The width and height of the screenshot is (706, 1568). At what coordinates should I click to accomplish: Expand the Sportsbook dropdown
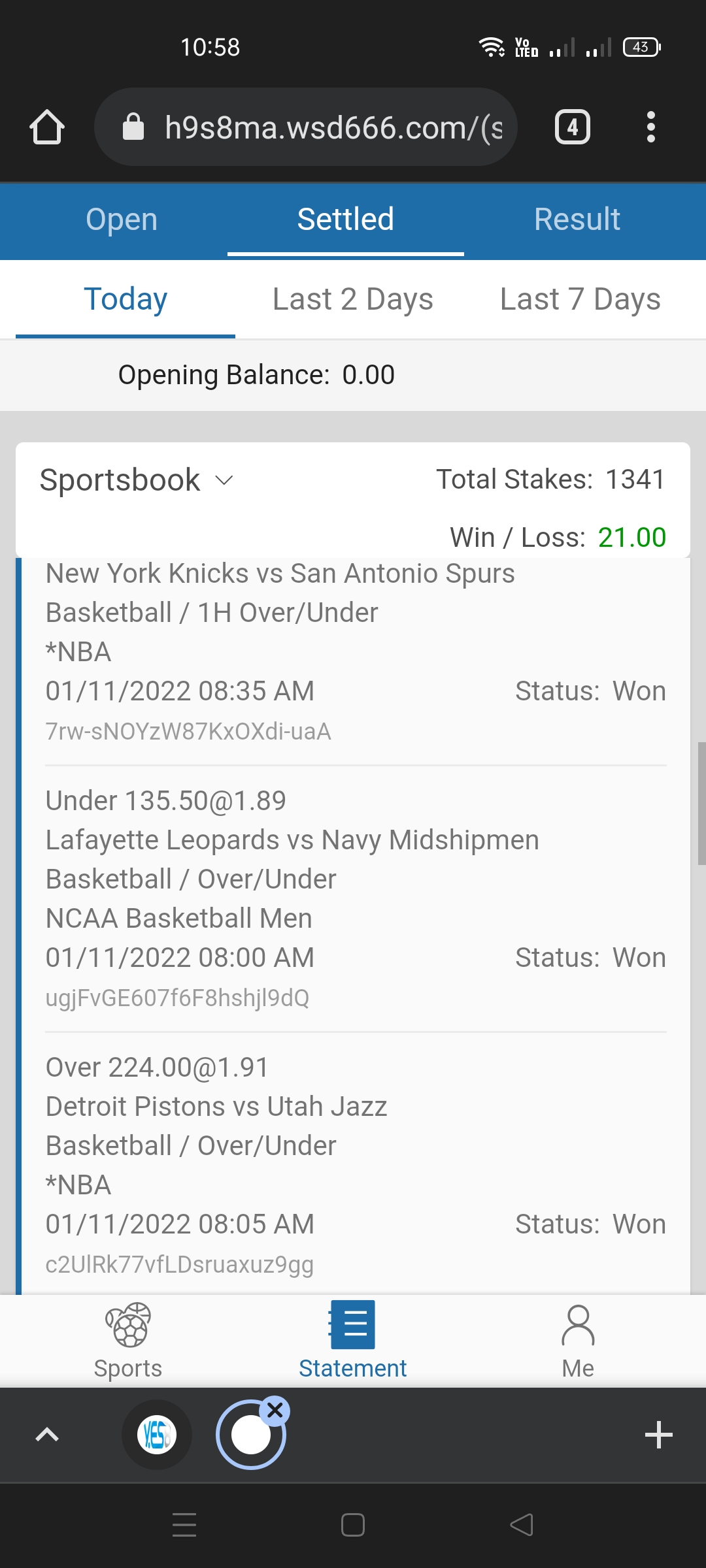137,480
